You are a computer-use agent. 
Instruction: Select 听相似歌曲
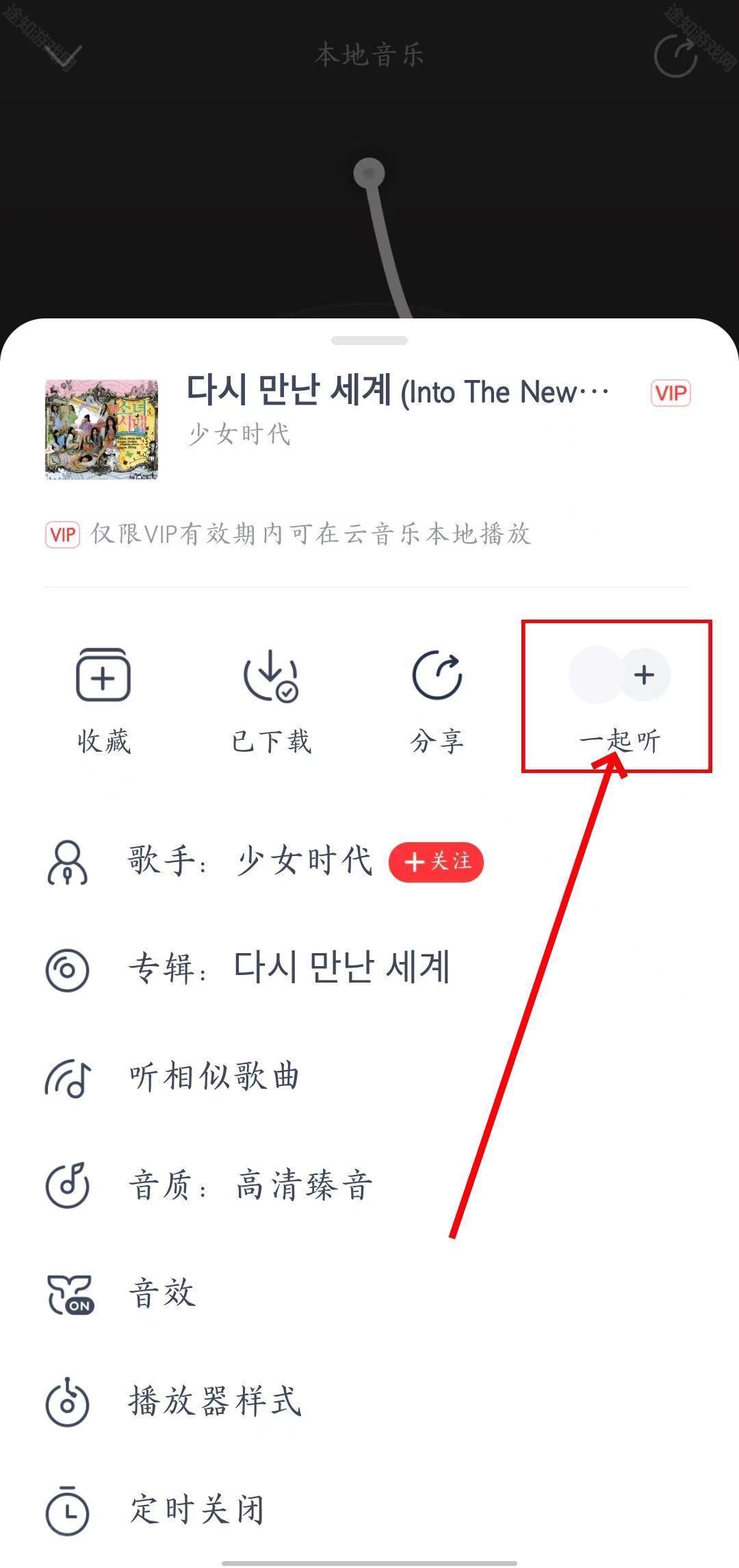click(213, 1077)
